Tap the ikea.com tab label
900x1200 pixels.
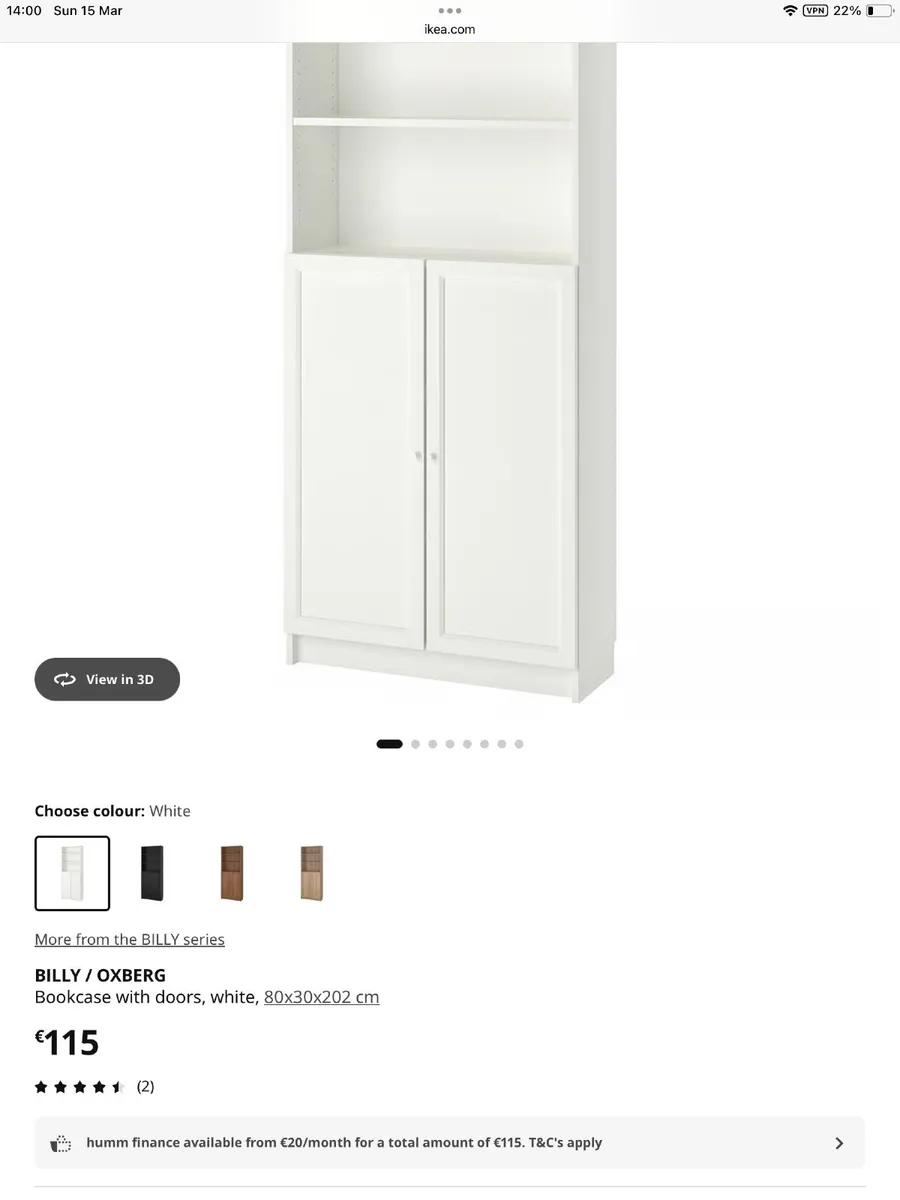449,29
